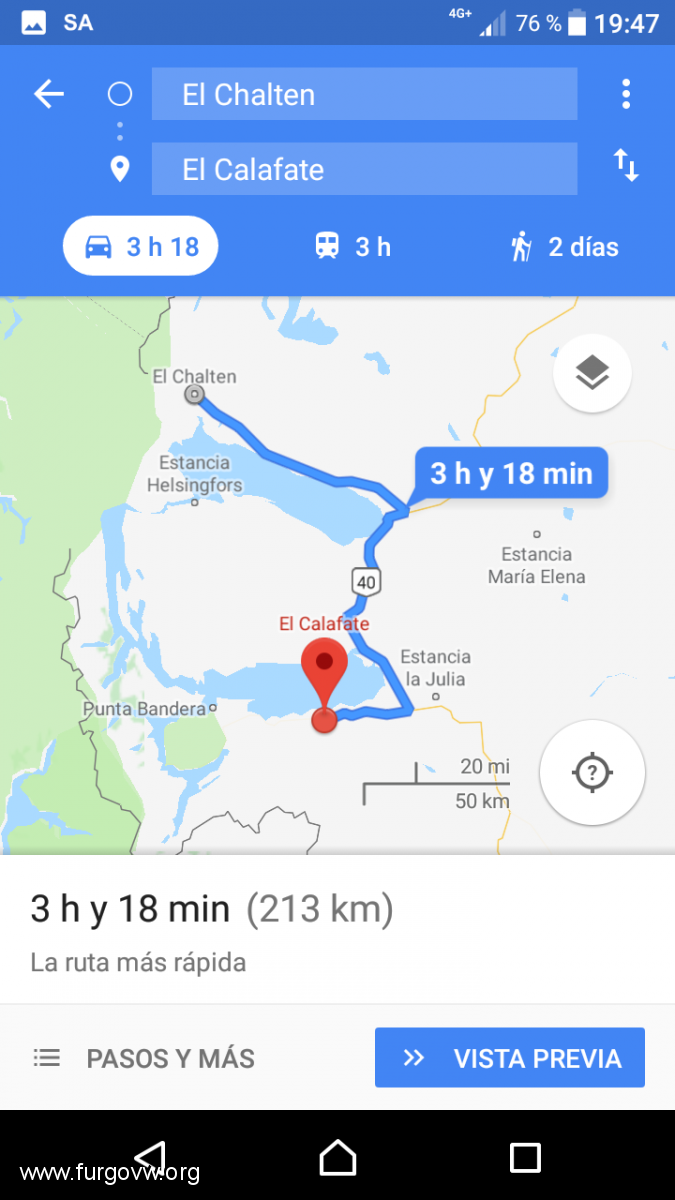Open recent apps from navigation bar
The height and width of the screenshot is (1200, 675).
525,1157
